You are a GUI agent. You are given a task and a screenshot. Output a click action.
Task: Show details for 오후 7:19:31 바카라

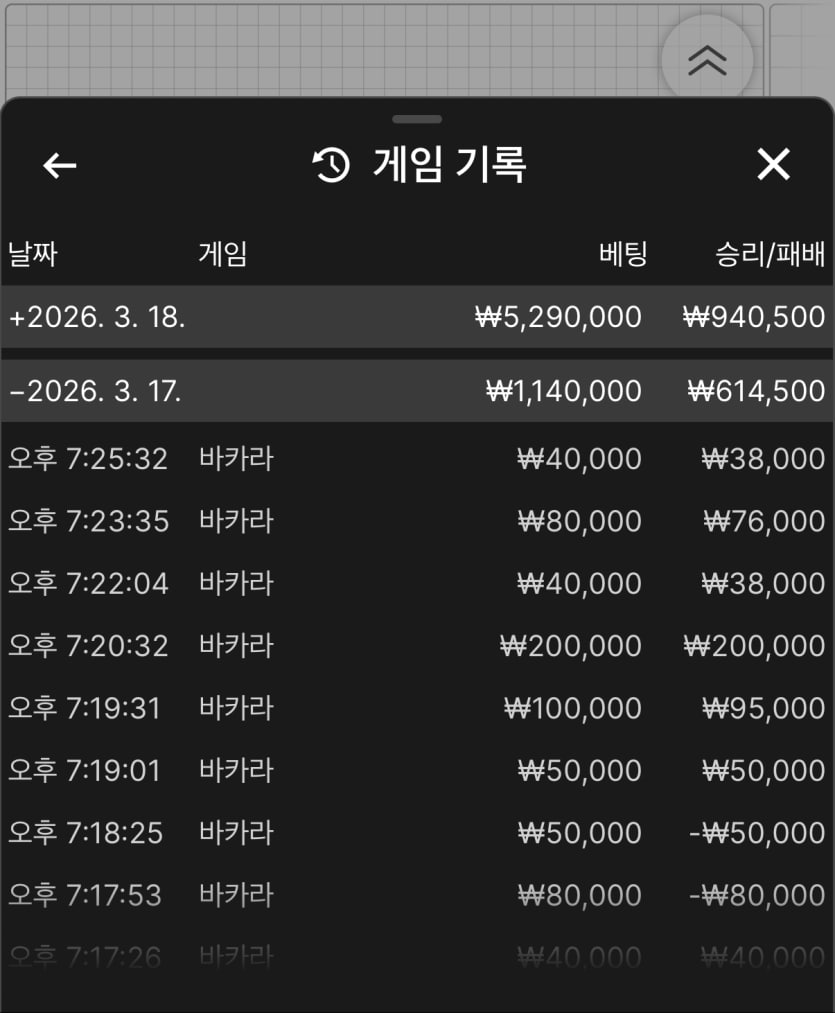(417, 708)
